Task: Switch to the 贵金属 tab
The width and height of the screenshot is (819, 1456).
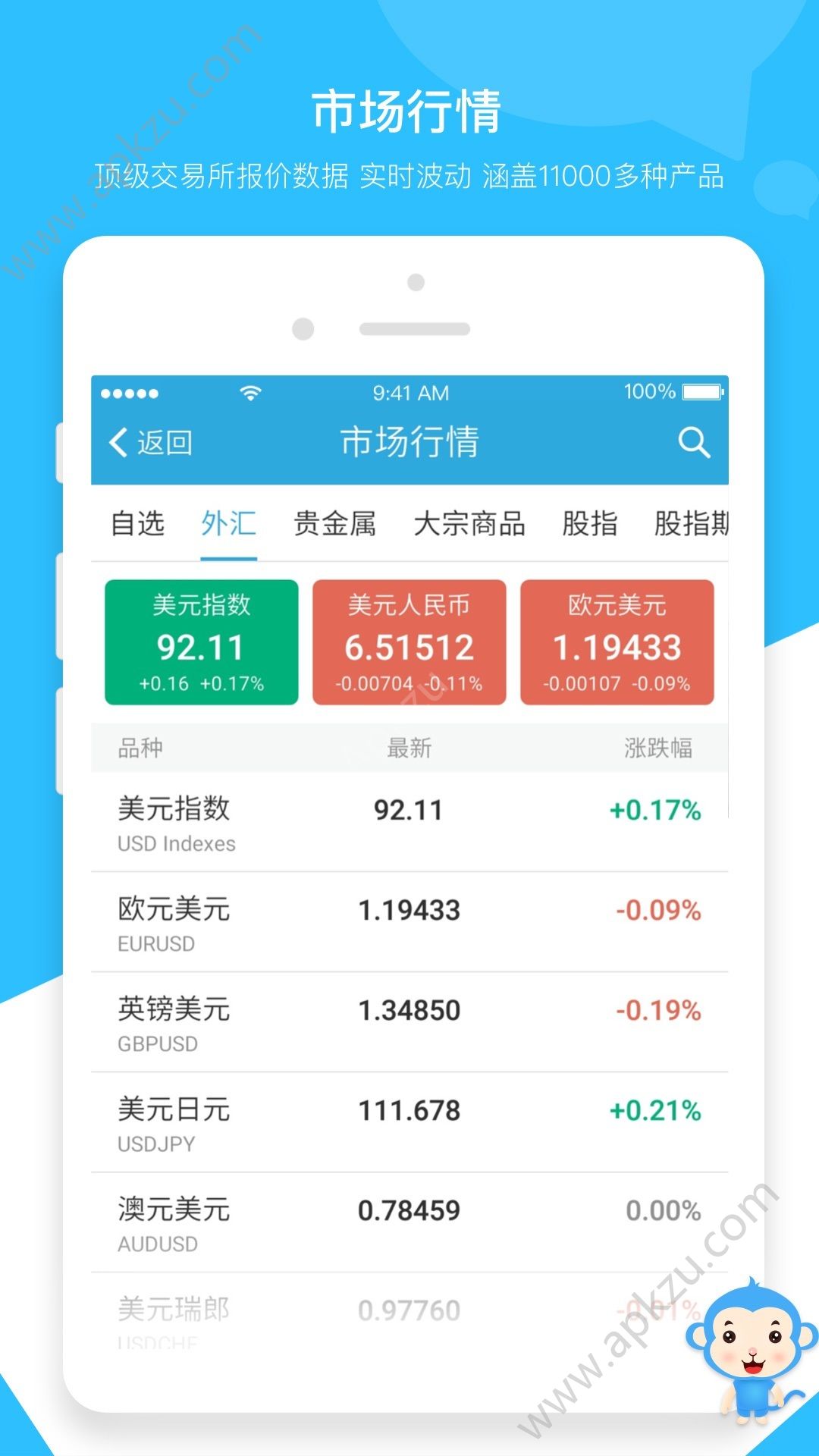Action: point(334,525)
